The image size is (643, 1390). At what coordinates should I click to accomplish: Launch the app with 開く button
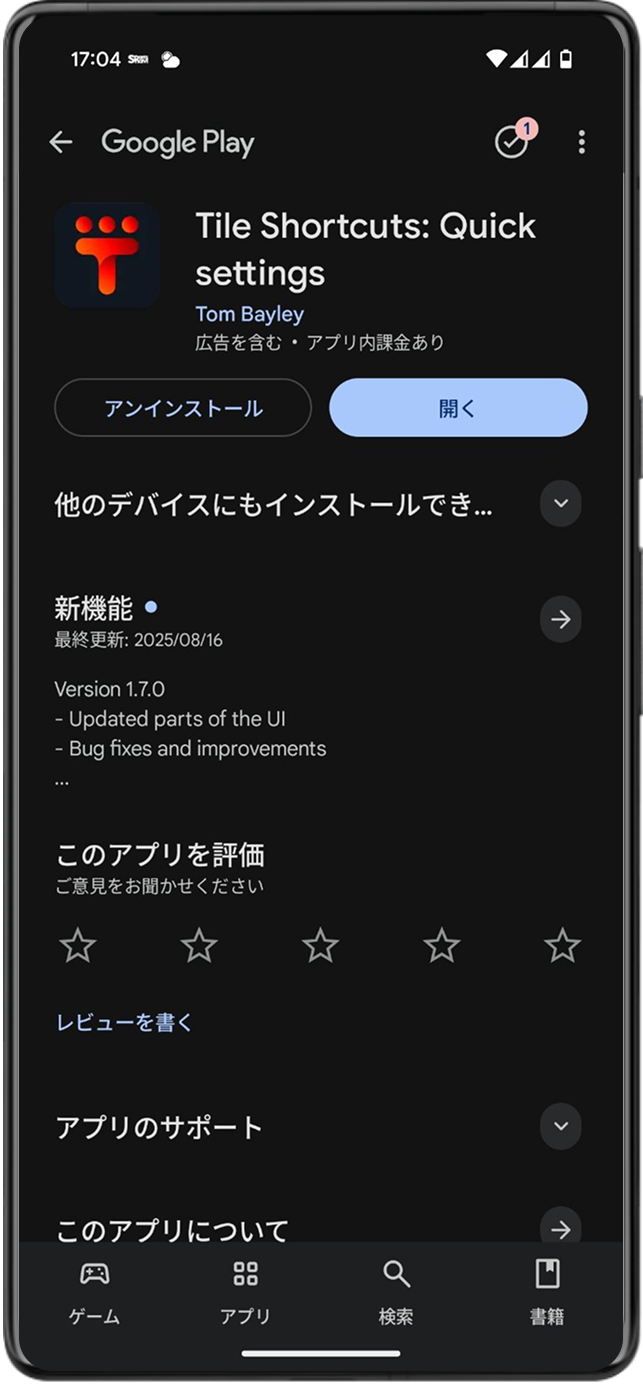pyautogui.click(x=458, y=408)
